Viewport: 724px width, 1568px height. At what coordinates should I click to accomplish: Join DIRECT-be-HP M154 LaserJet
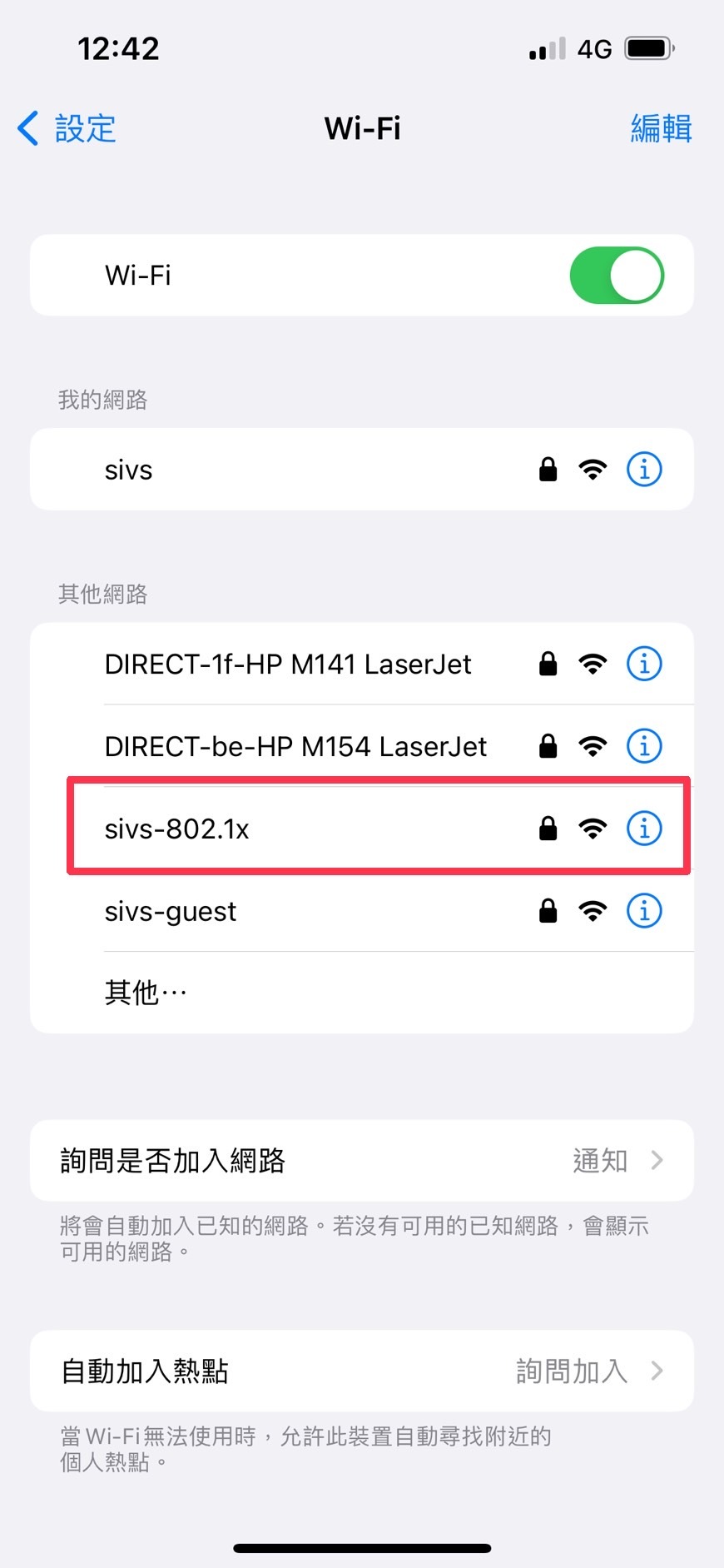[362, 746]
